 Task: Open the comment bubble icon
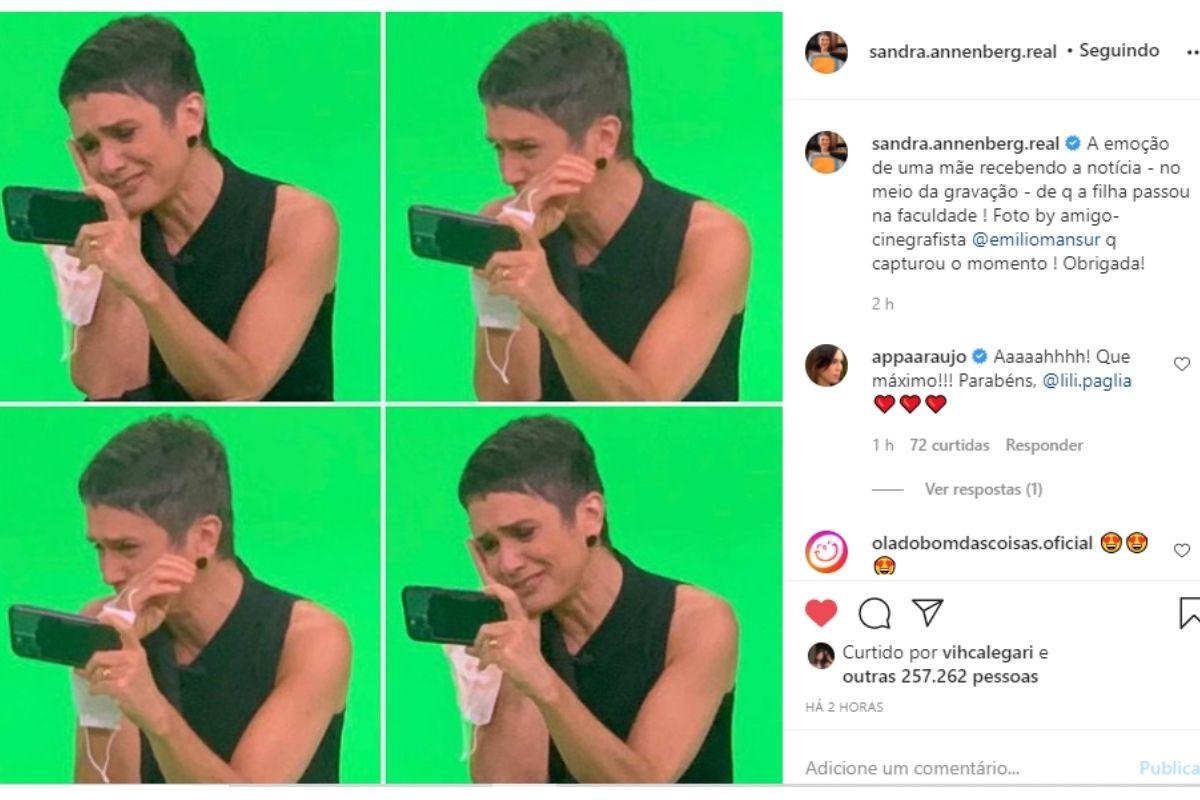click(x=875, y=612)
